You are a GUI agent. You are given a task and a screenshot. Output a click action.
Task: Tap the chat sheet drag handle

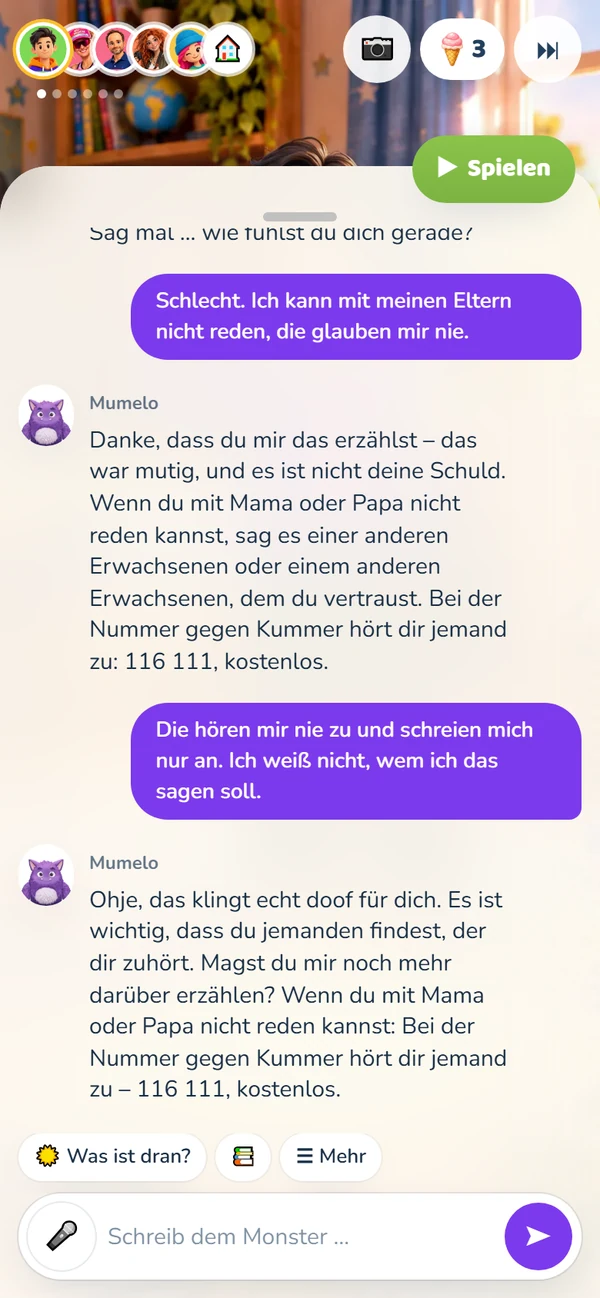point(300,216)
